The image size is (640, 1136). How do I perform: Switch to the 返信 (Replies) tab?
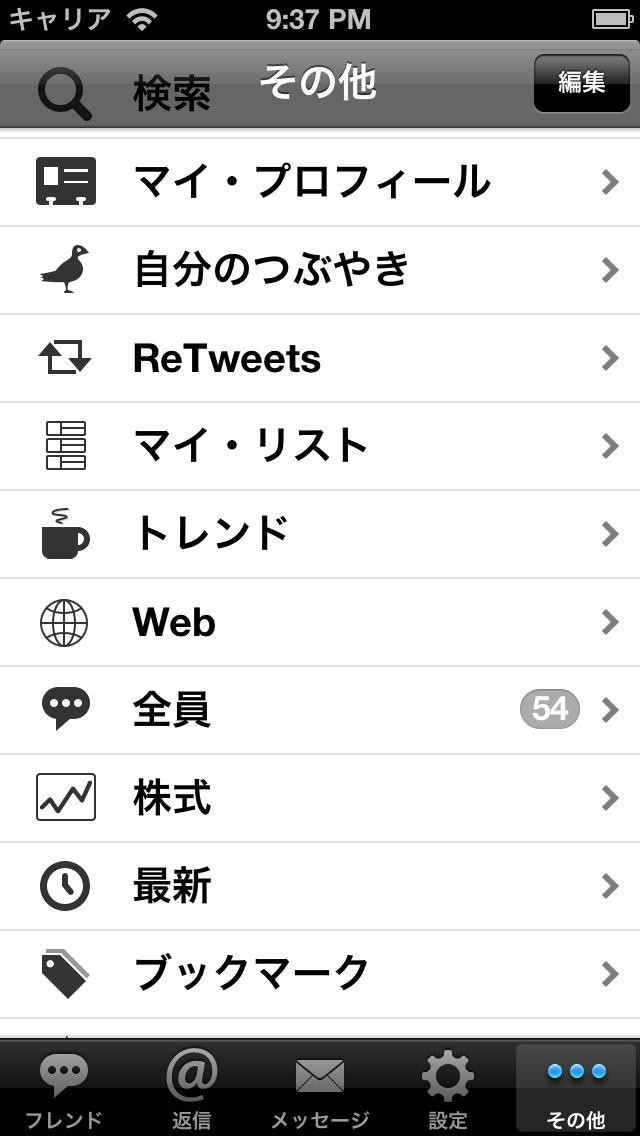click(x=192, y=1090)
